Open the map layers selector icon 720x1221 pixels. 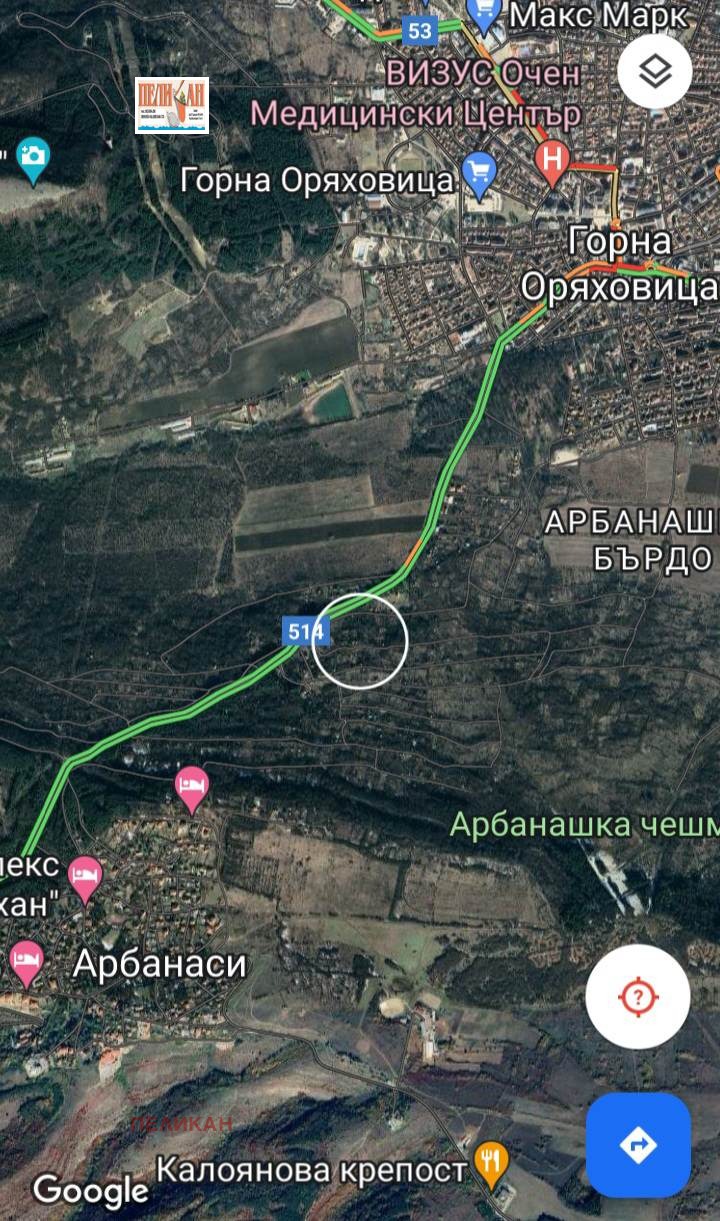pyautogui.click(x=655, y=72)
